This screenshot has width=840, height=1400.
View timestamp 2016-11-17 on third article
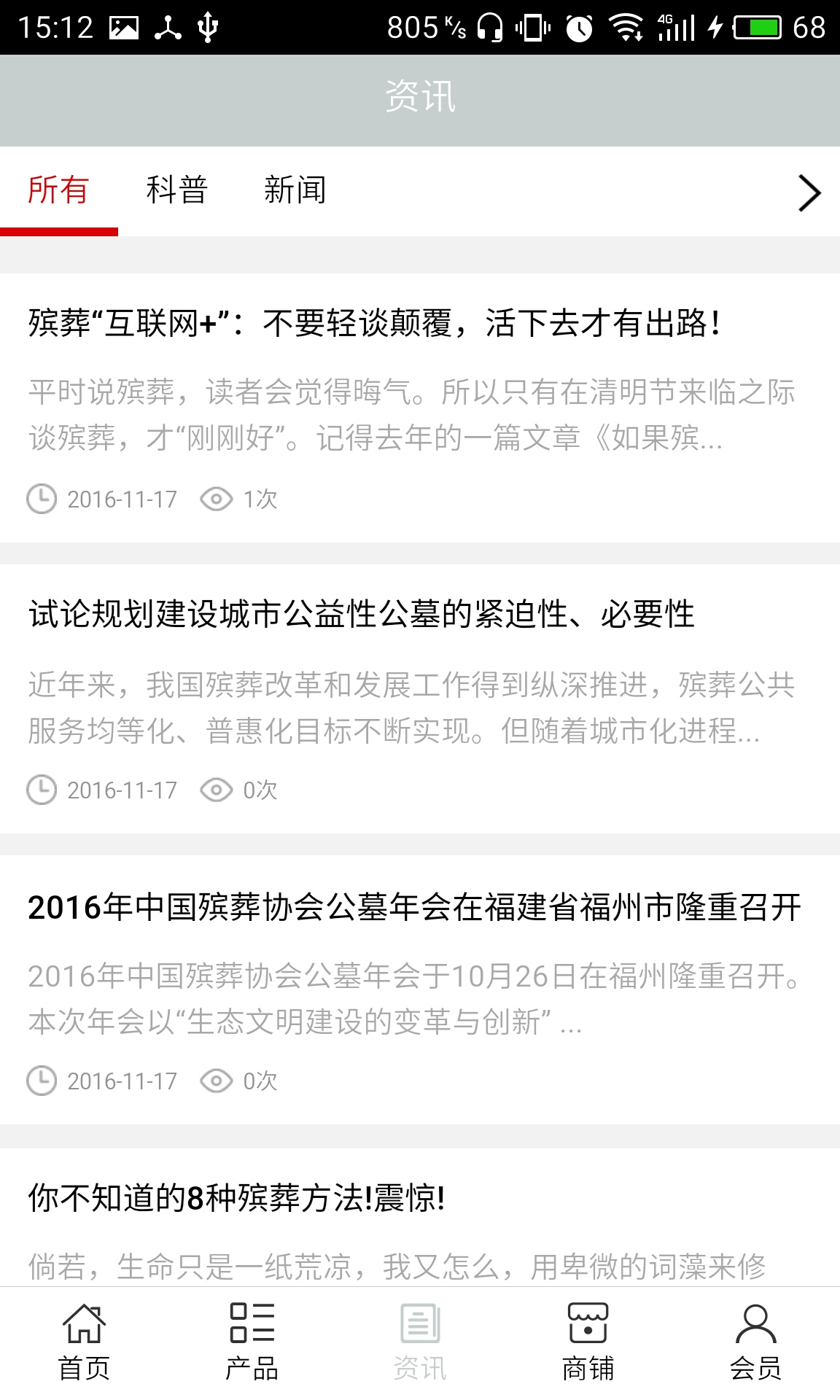tap(120, 1081)
